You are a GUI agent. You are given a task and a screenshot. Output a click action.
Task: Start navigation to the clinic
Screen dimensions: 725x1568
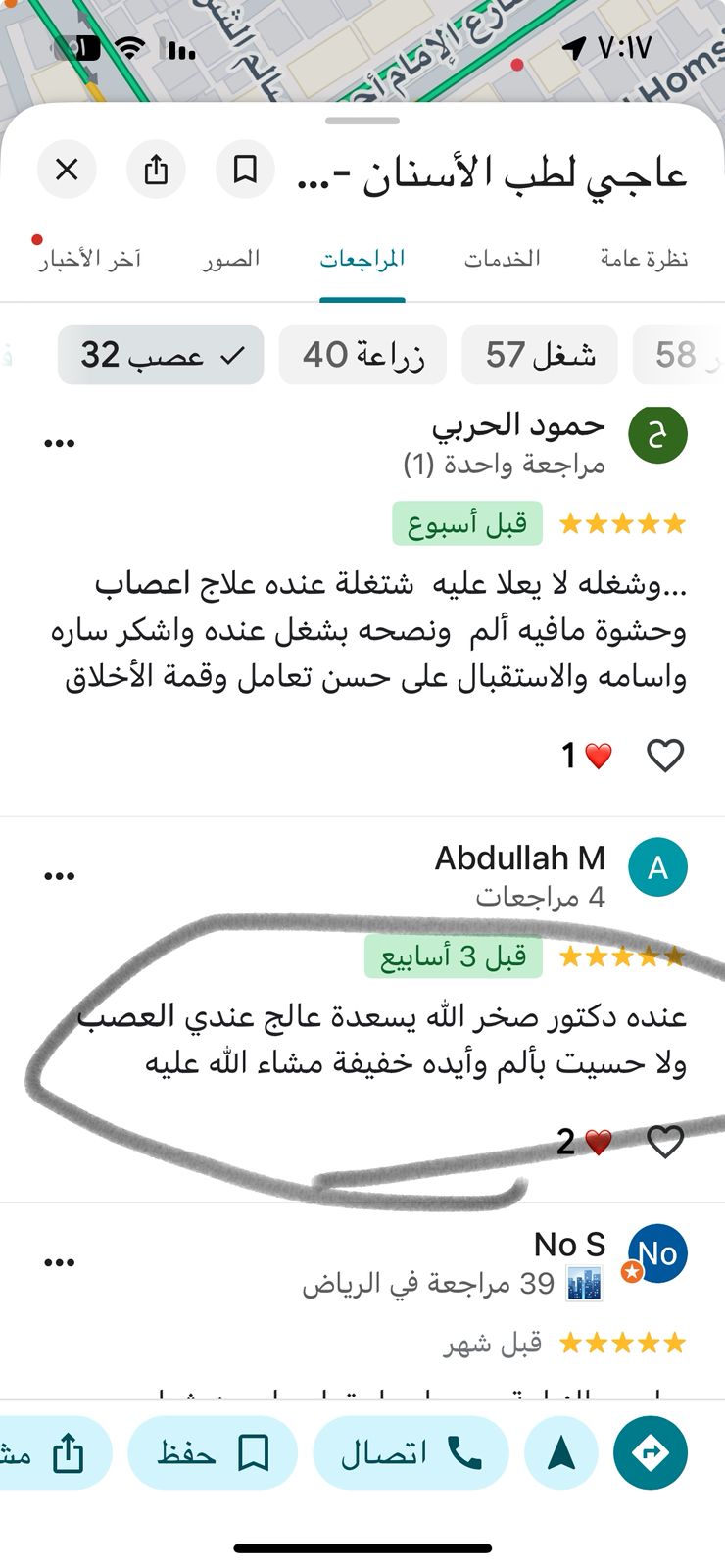(x=561, y=1452)
